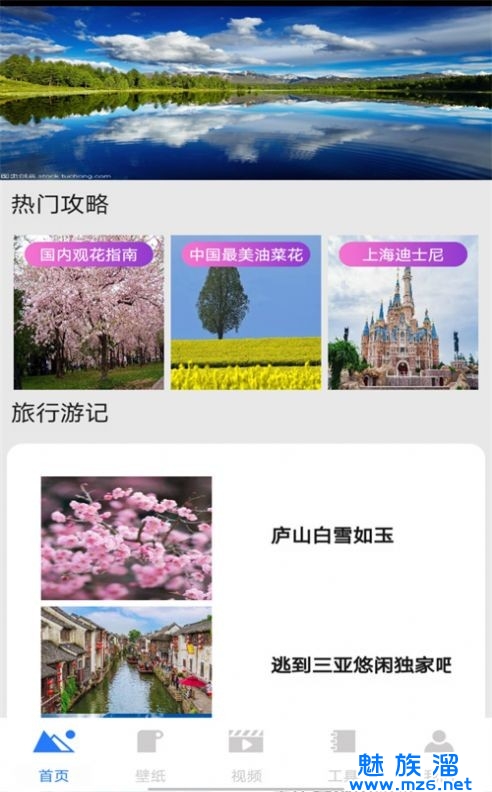
Task: Open the 上海迪士尼 guide card
Action: coord(403,312)
